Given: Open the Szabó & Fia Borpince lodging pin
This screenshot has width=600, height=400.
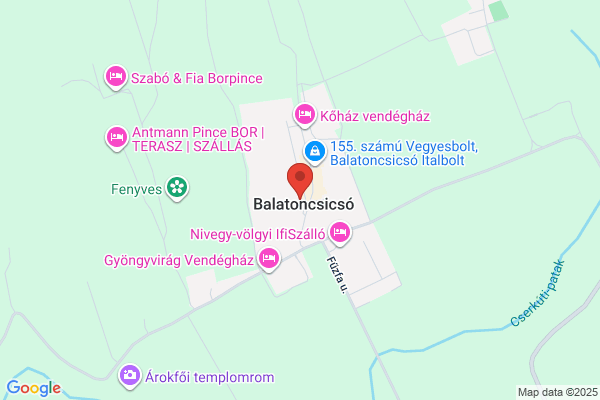Looking at the screenshot, I should [x=116, y=77].
